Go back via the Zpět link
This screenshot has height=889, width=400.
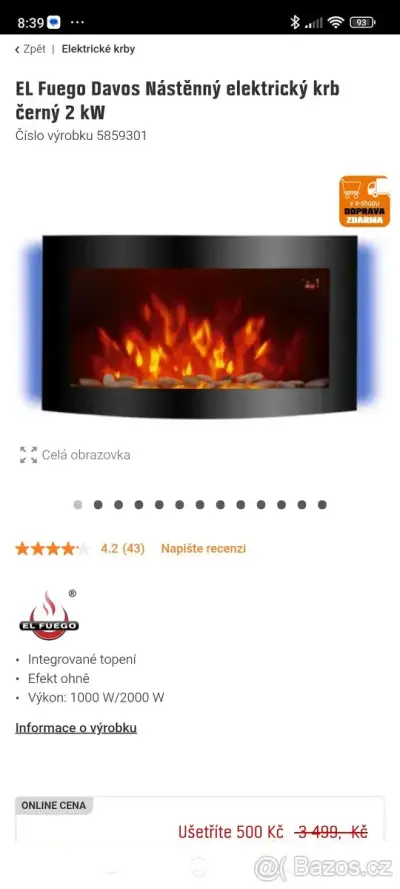pyautogui.click(x=30, y=49)
